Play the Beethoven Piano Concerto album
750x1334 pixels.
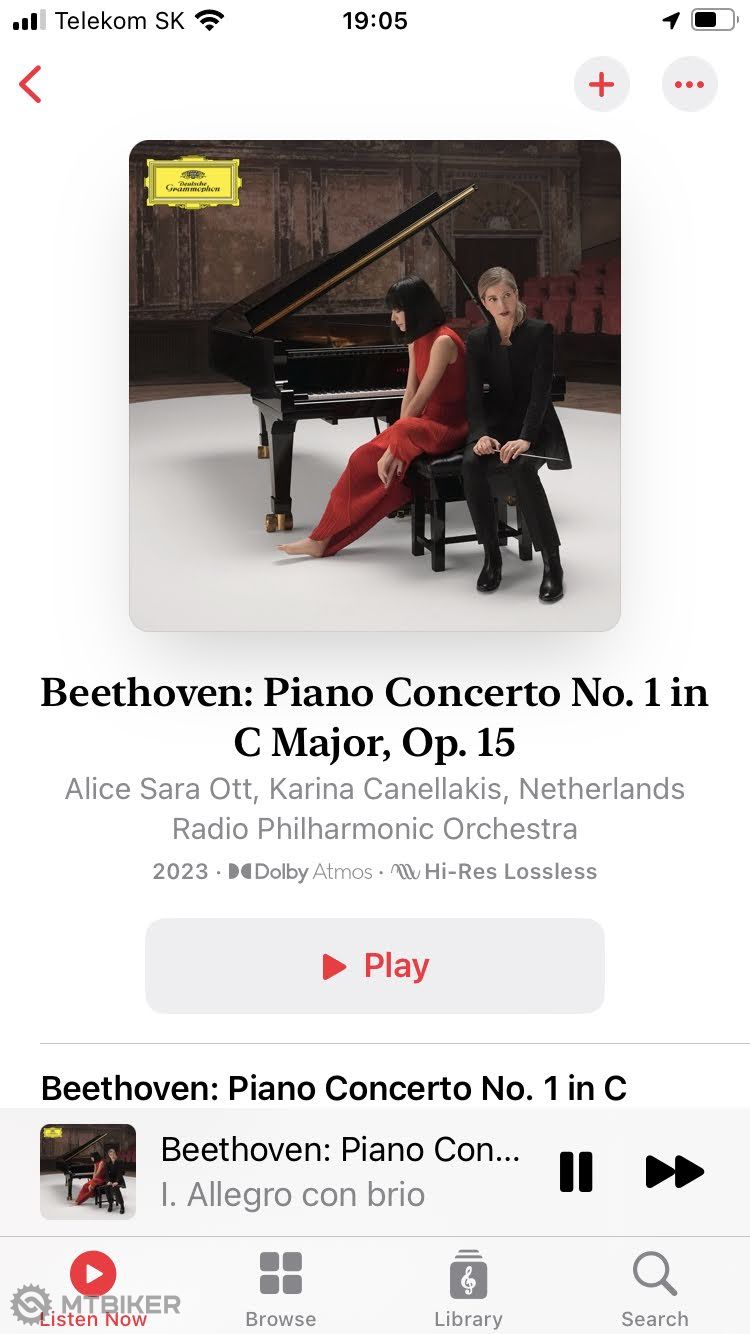tap(375, 966)
